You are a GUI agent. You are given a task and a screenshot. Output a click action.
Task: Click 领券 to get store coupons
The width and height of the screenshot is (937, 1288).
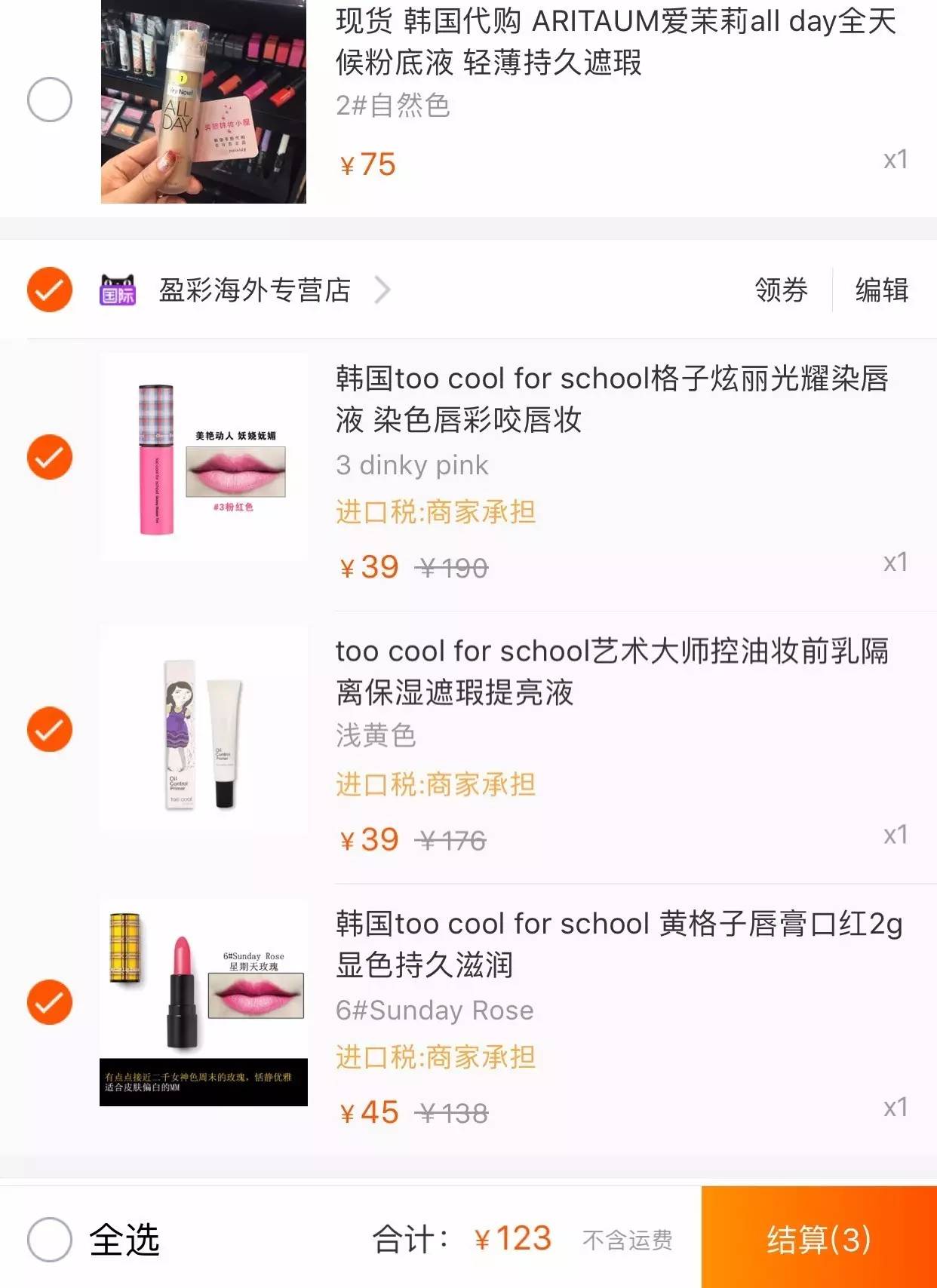779,292
